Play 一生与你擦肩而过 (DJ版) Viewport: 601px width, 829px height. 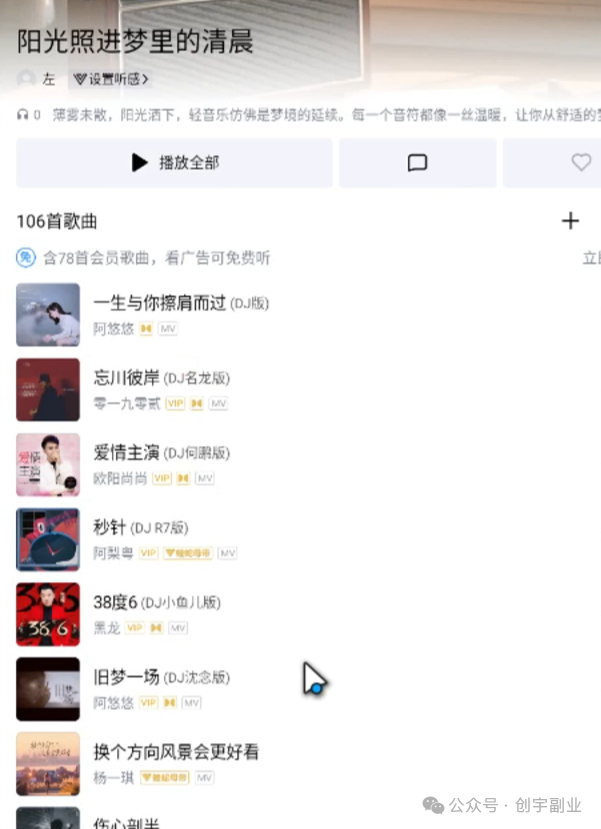pyautogui.click(x=180, y=303)
